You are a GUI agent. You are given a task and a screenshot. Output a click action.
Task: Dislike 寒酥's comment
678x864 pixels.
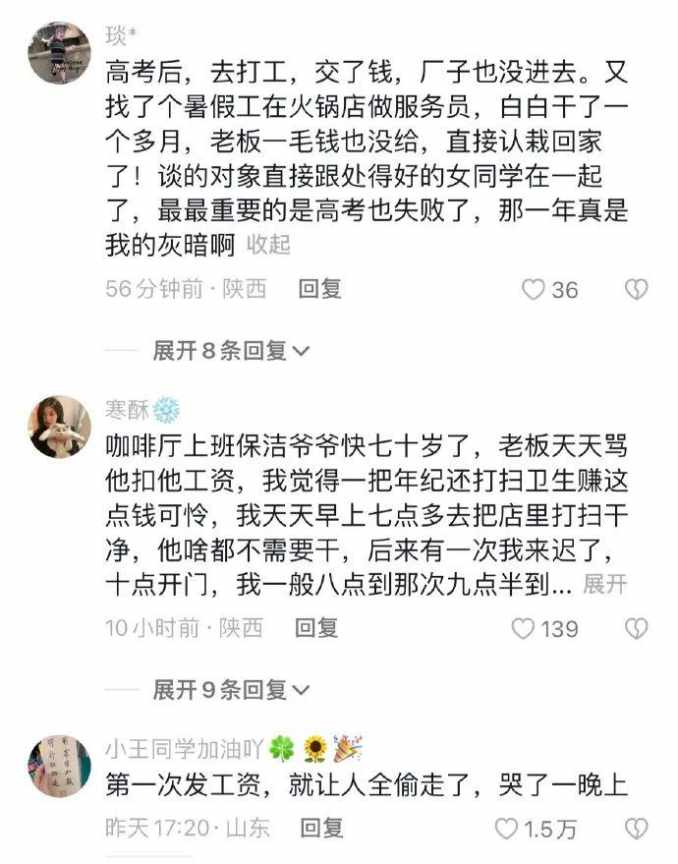pos(636,629)
